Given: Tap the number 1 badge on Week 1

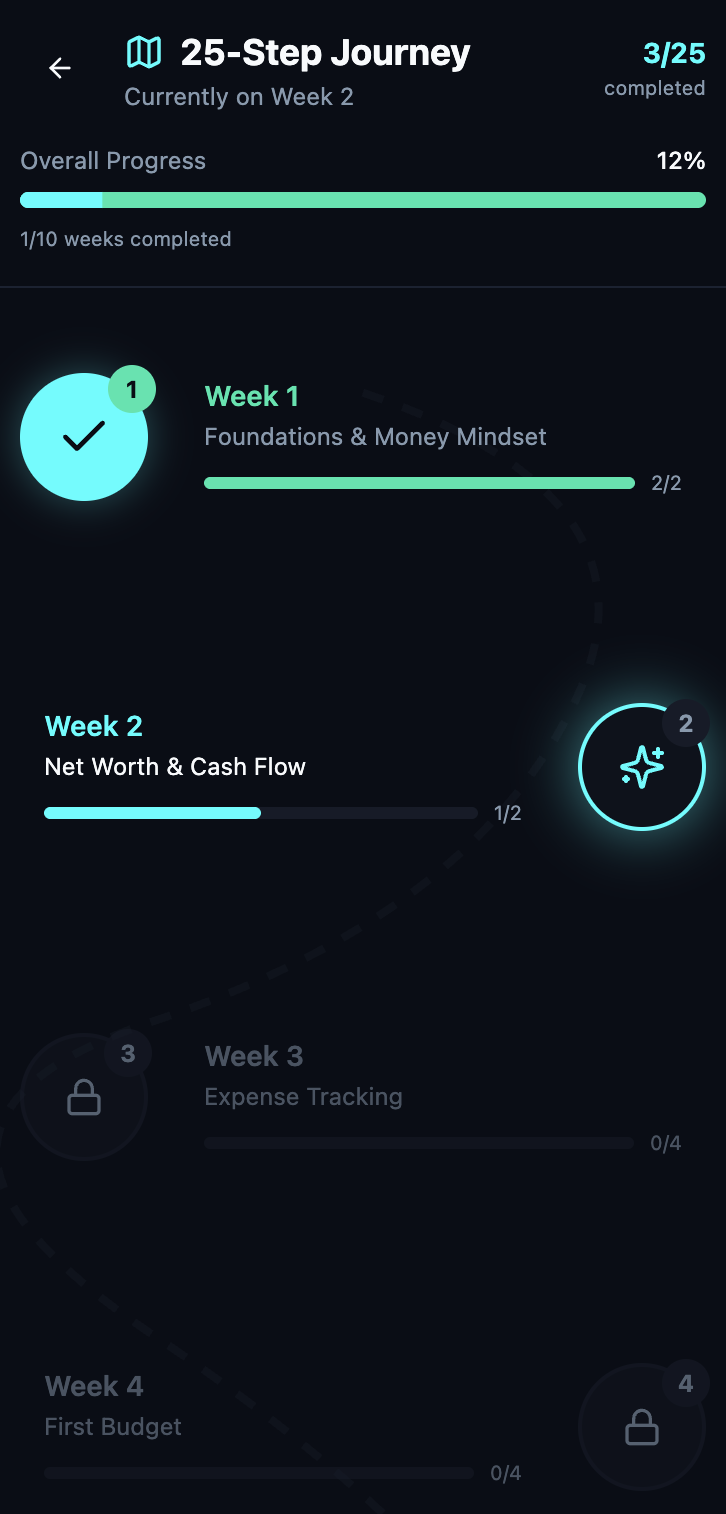Looking at the screenshot, I should point(131,390).
